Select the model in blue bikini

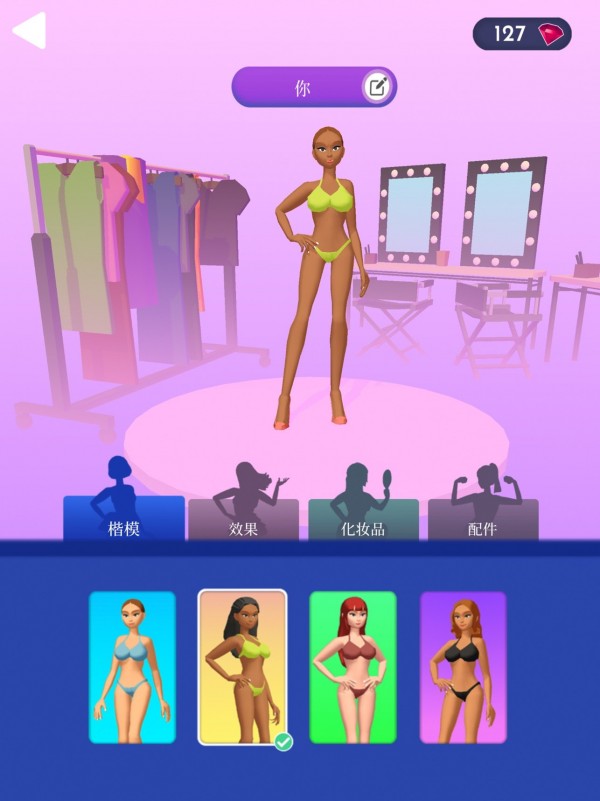point(132,667)
